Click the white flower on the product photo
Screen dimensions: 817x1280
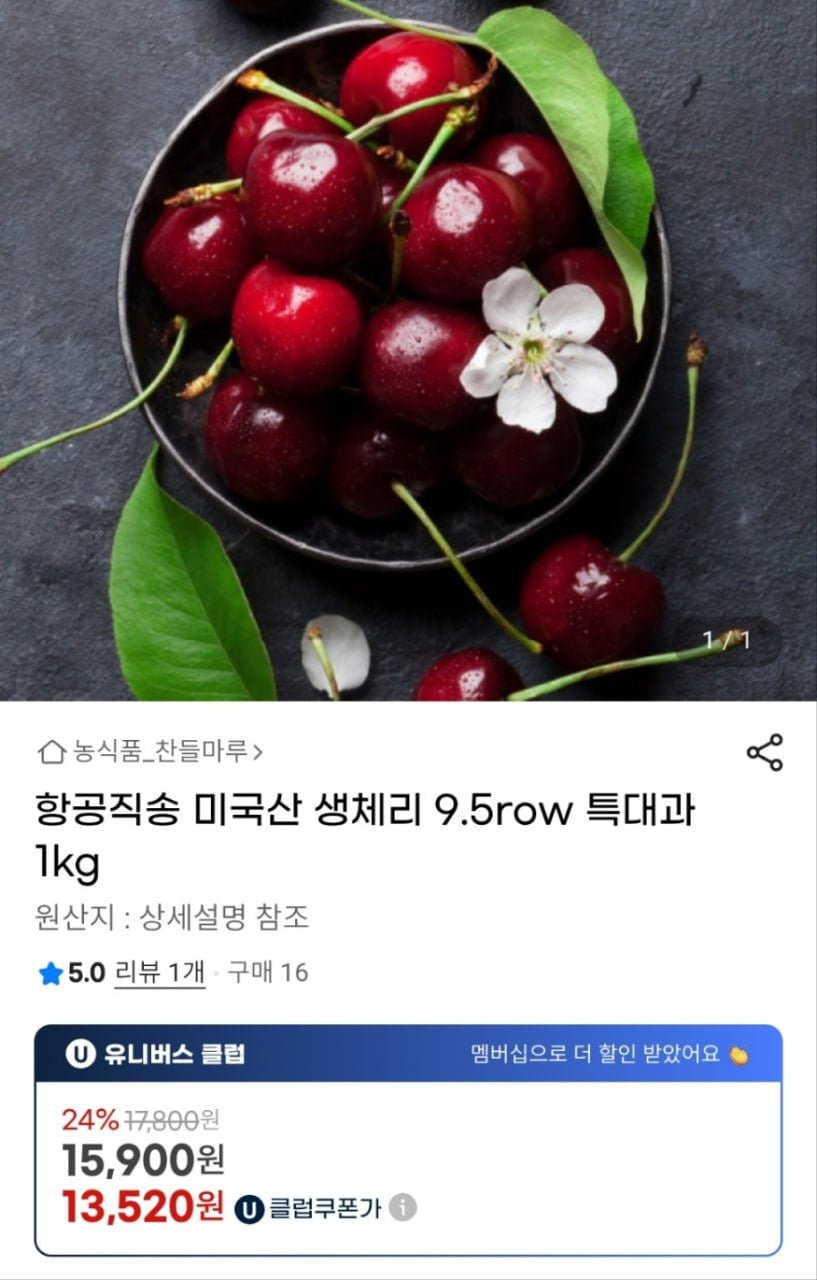click(x=533, y=348)
